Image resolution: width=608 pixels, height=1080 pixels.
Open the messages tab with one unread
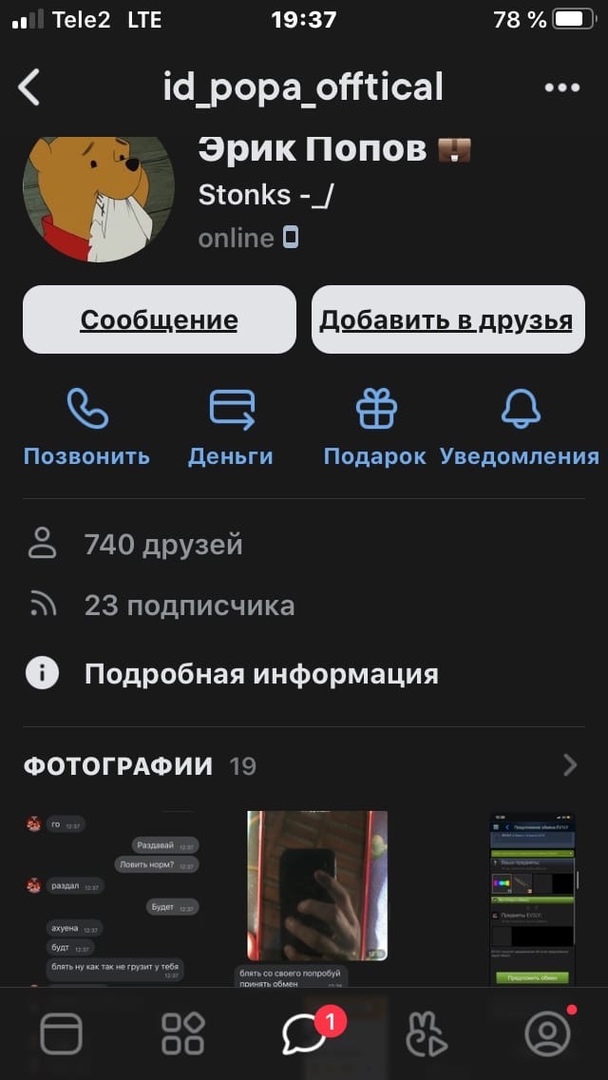point(304,1034)
